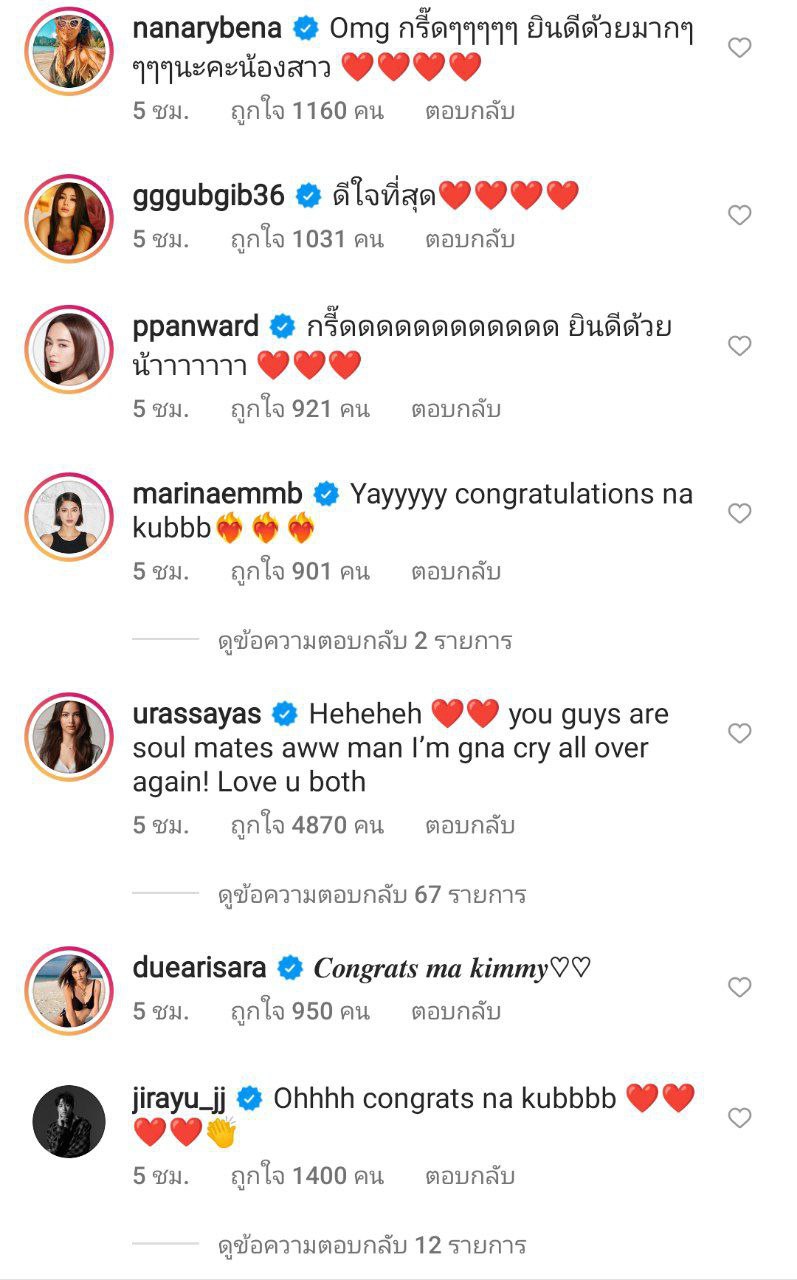This screenshot has height=1280, width=797.
Task: Open marinaemmb's profile via username
Action: tap(217, 494)
